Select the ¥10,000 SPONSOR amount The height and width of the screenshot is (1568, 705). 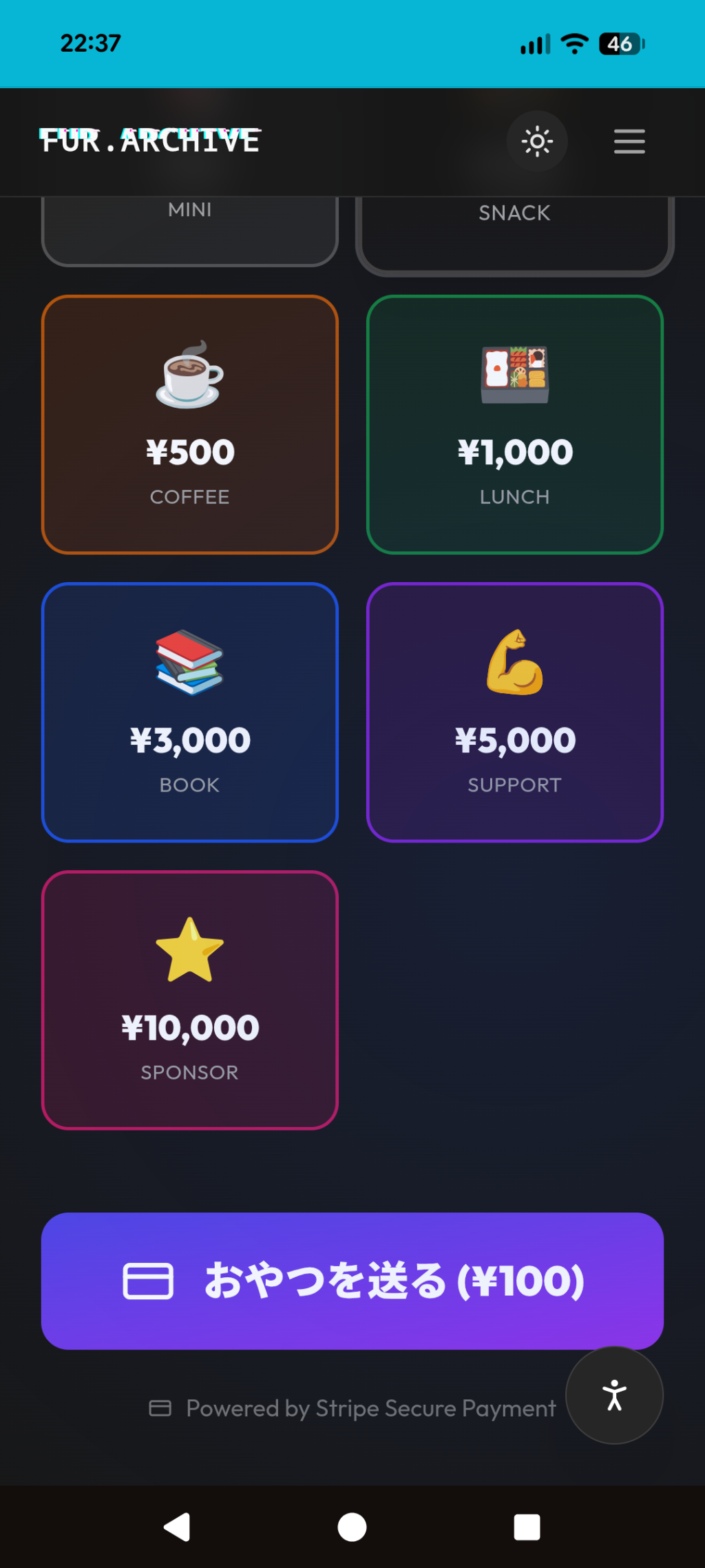(x=190, y=1000)
